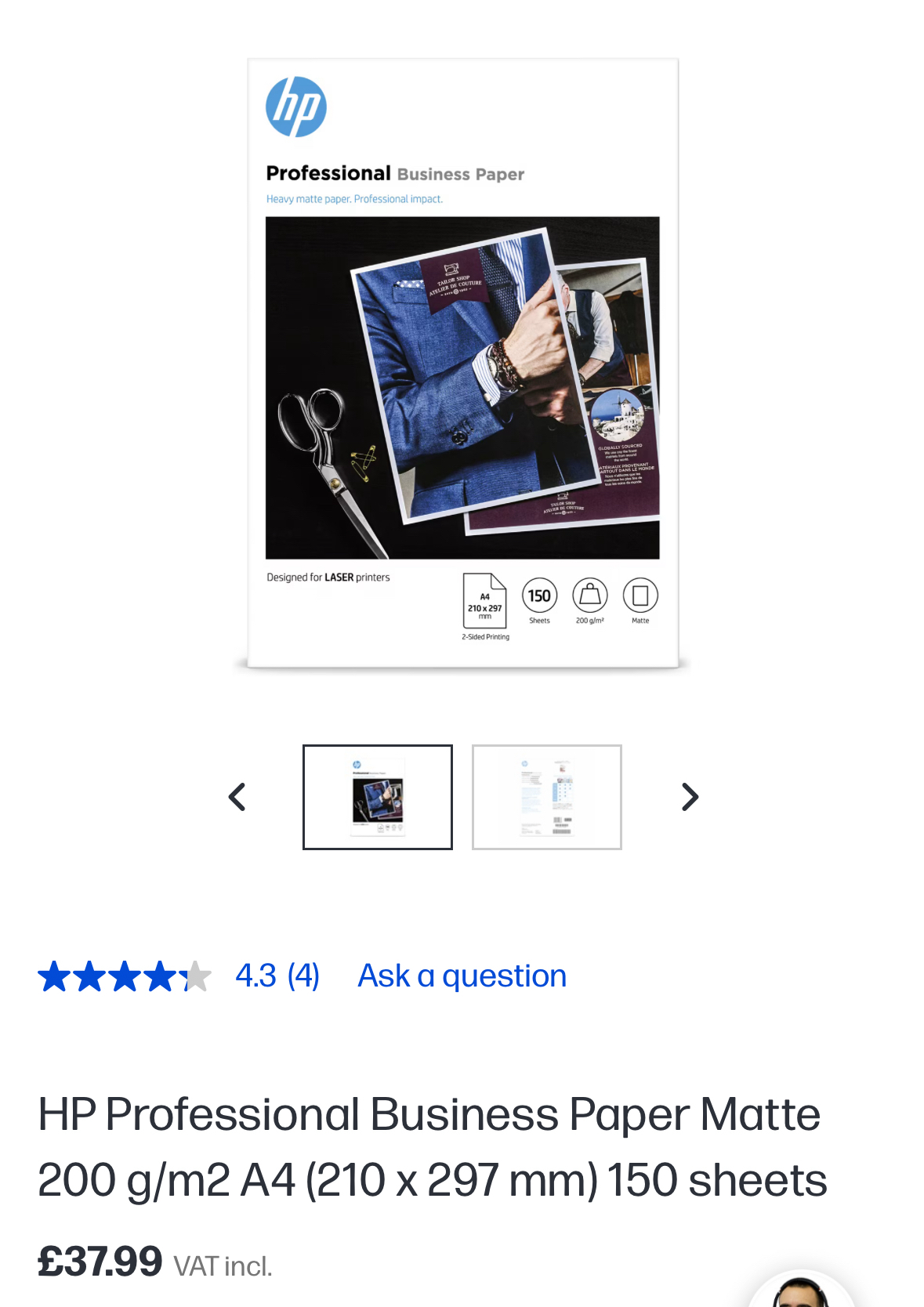This screenshot has height=1307, width=924.
Task: Show the previous product image
Action: pyautogui.click(x=237, y=797)
